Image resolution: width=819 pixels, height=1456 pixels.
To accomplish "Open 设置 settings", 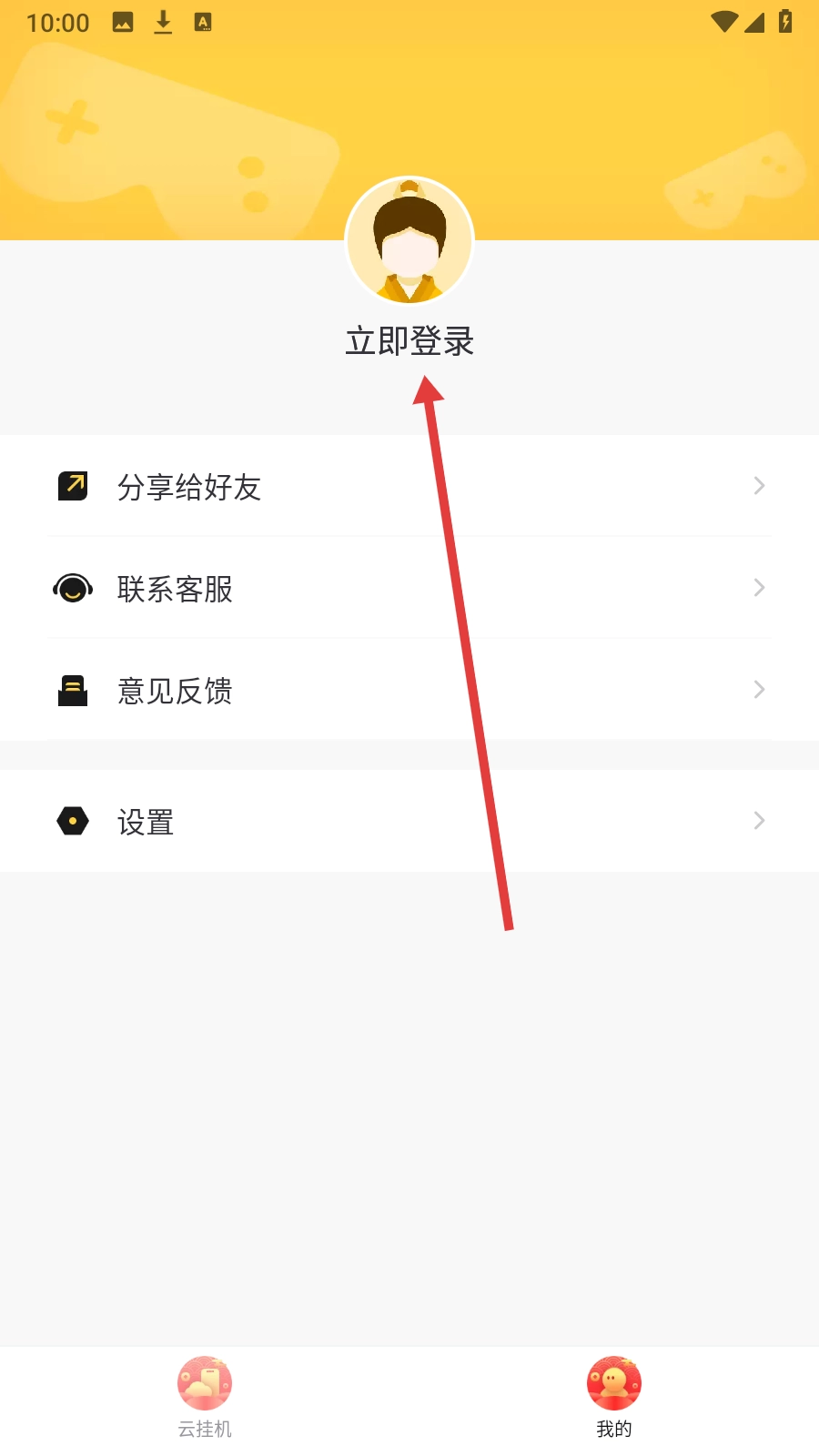I will [409, 822].
